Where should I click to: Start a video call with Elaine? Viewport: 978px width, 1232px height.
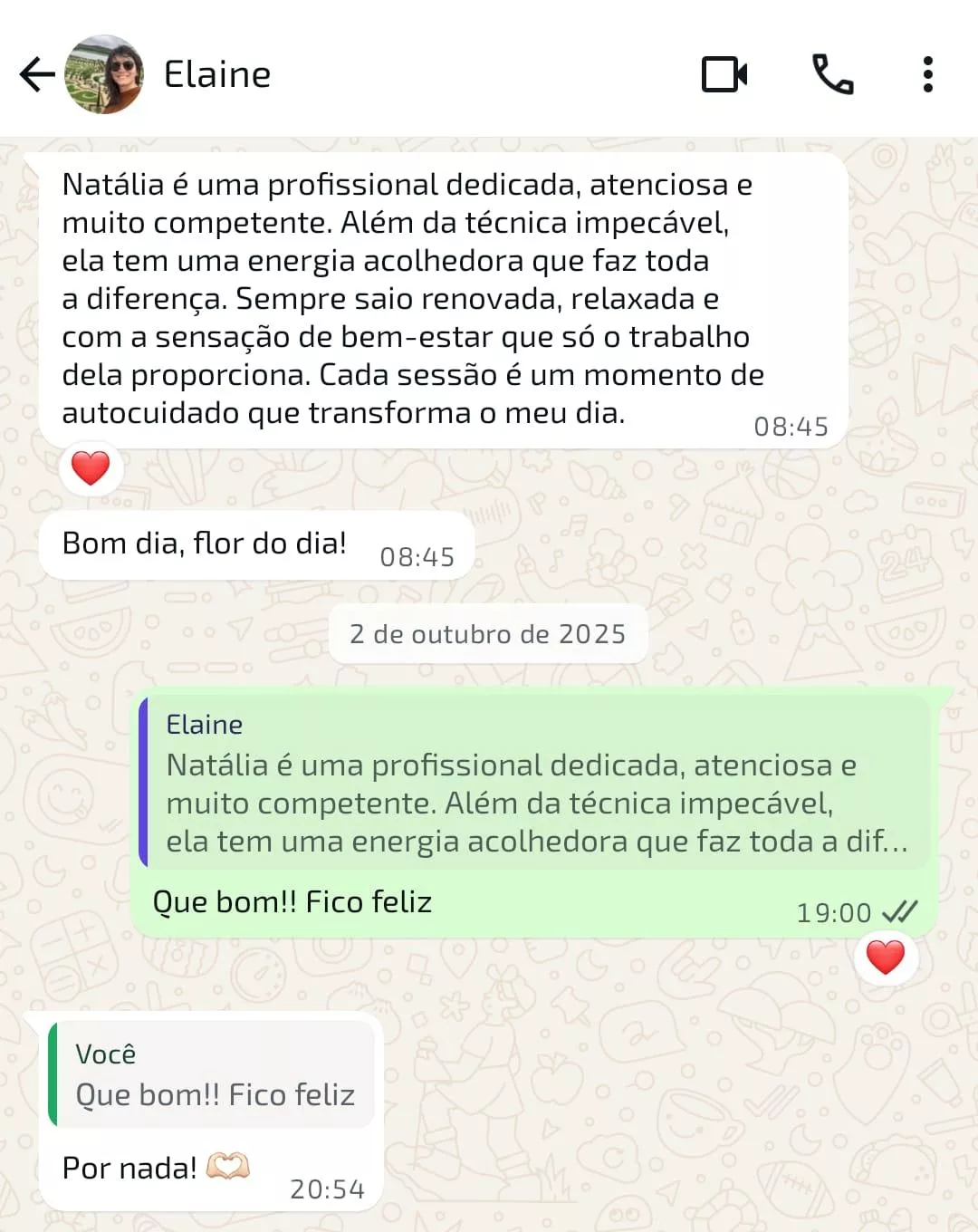(x=724, y=74)
